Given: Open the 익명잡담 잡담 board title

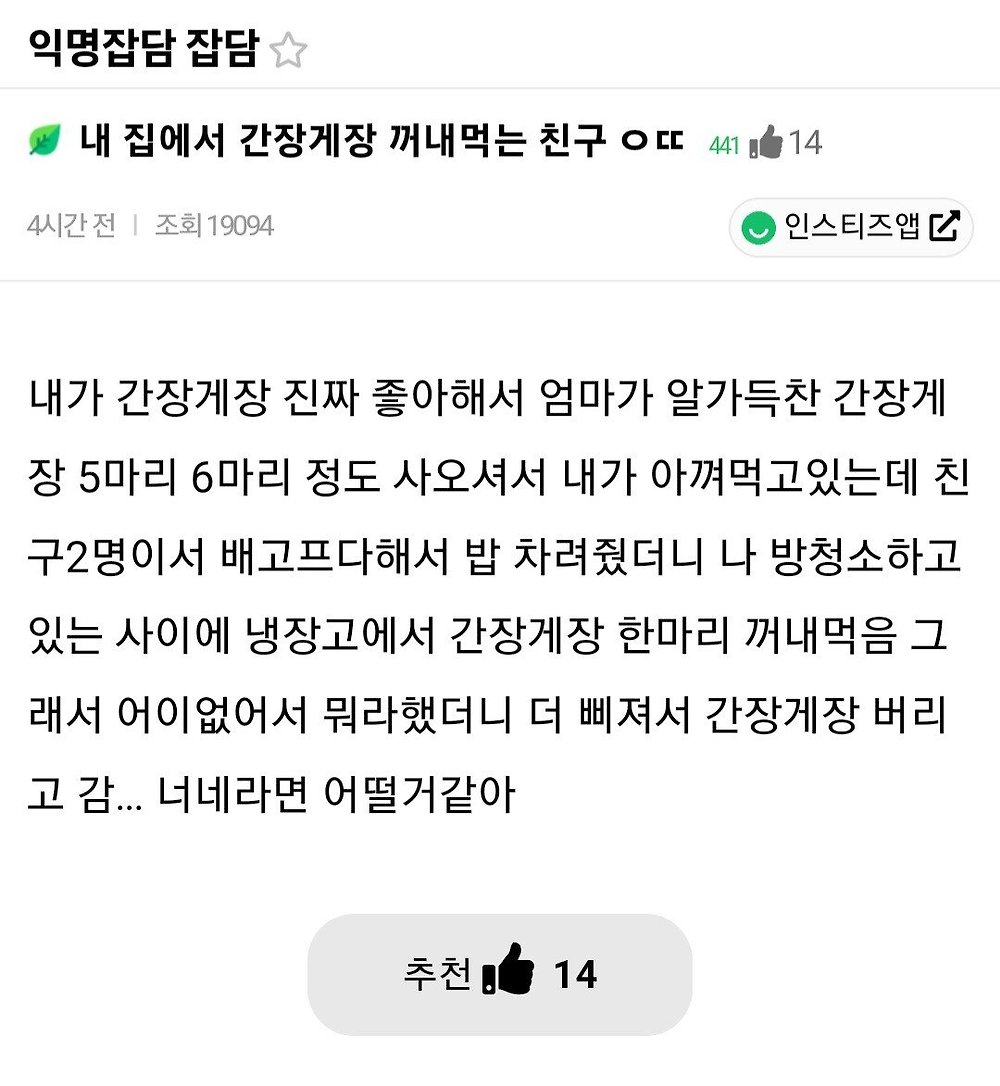Looking at the screenshot, I should 142,47.
